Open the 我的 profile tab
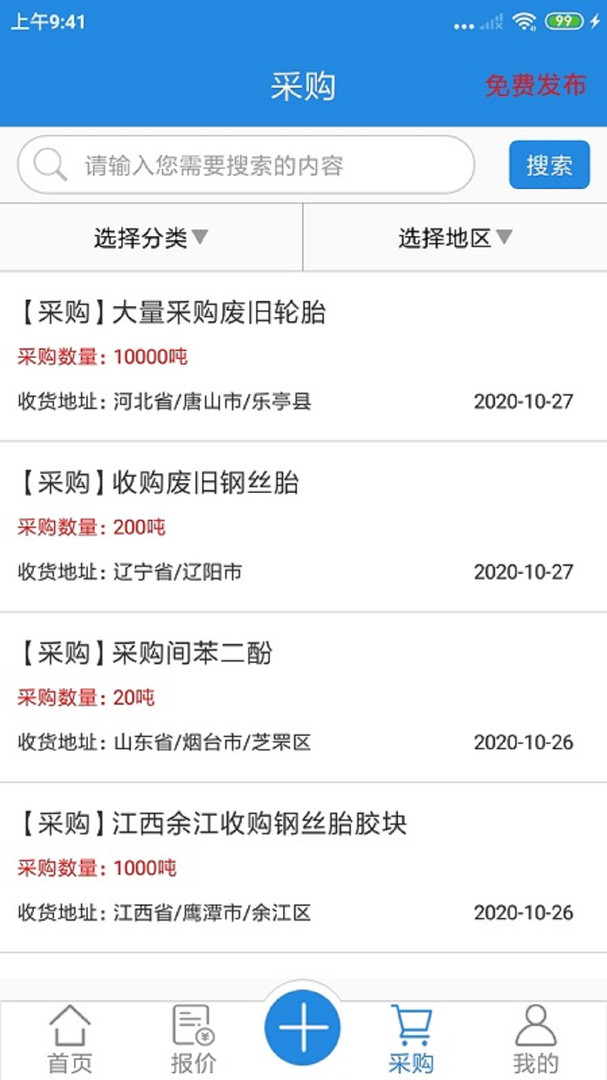Image resolution: width=607 pixels, height=1080 pixels. (535, 1039)
